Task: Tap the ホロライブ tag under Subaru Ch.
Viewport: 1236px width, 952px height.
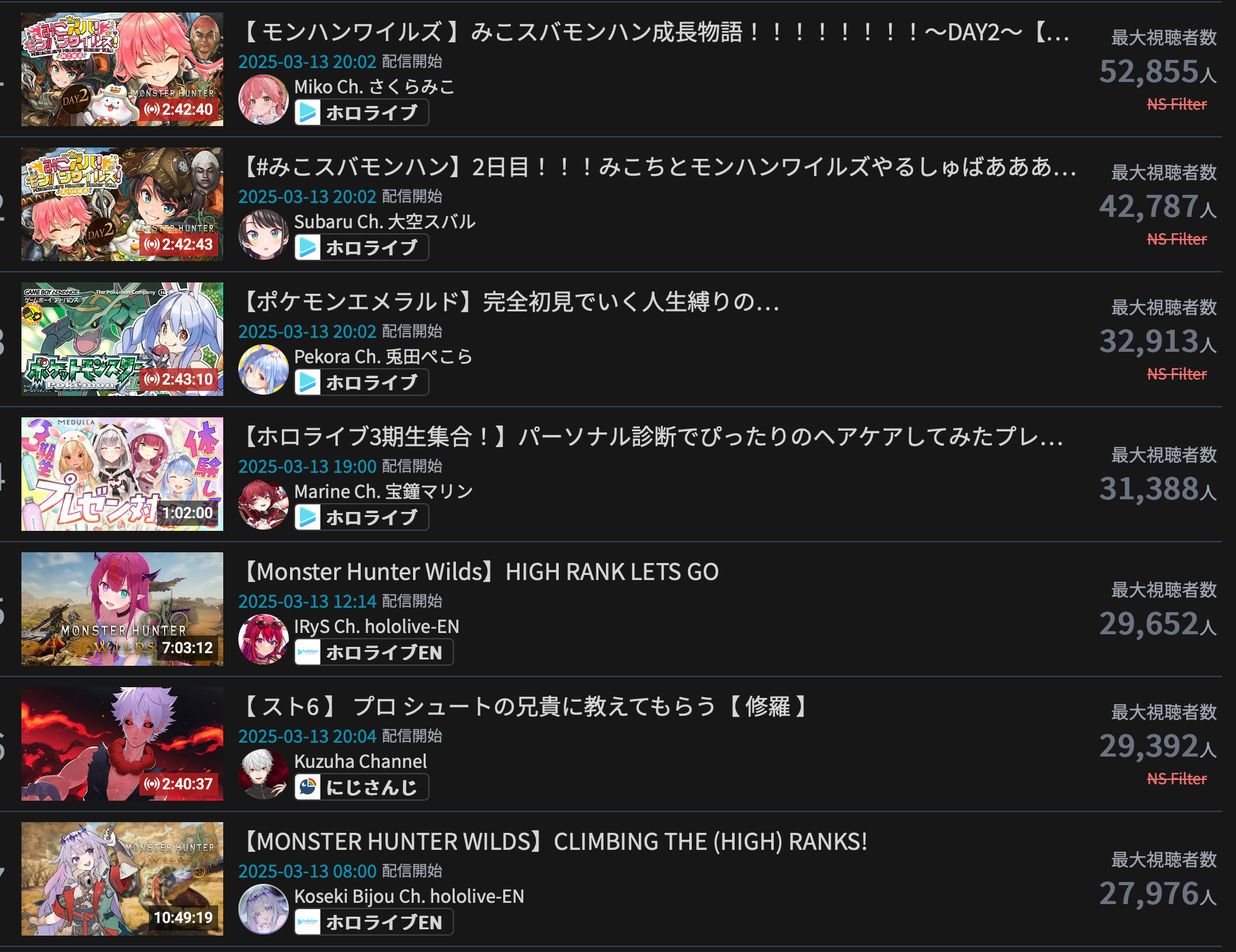Action: (x=361, y=248)
